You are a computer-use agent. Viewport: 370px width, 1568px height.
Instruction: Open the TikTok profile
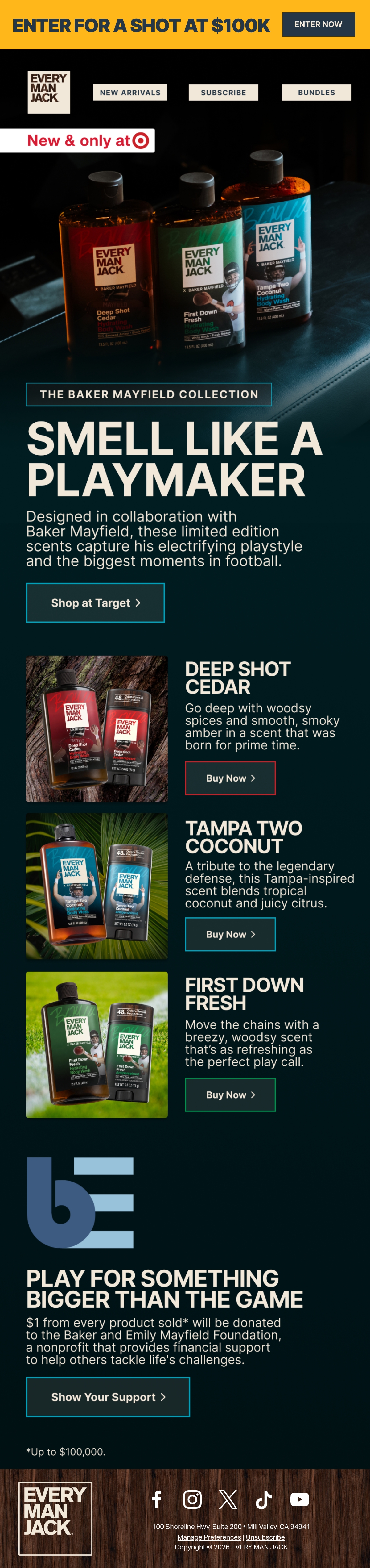[264, 1499]
